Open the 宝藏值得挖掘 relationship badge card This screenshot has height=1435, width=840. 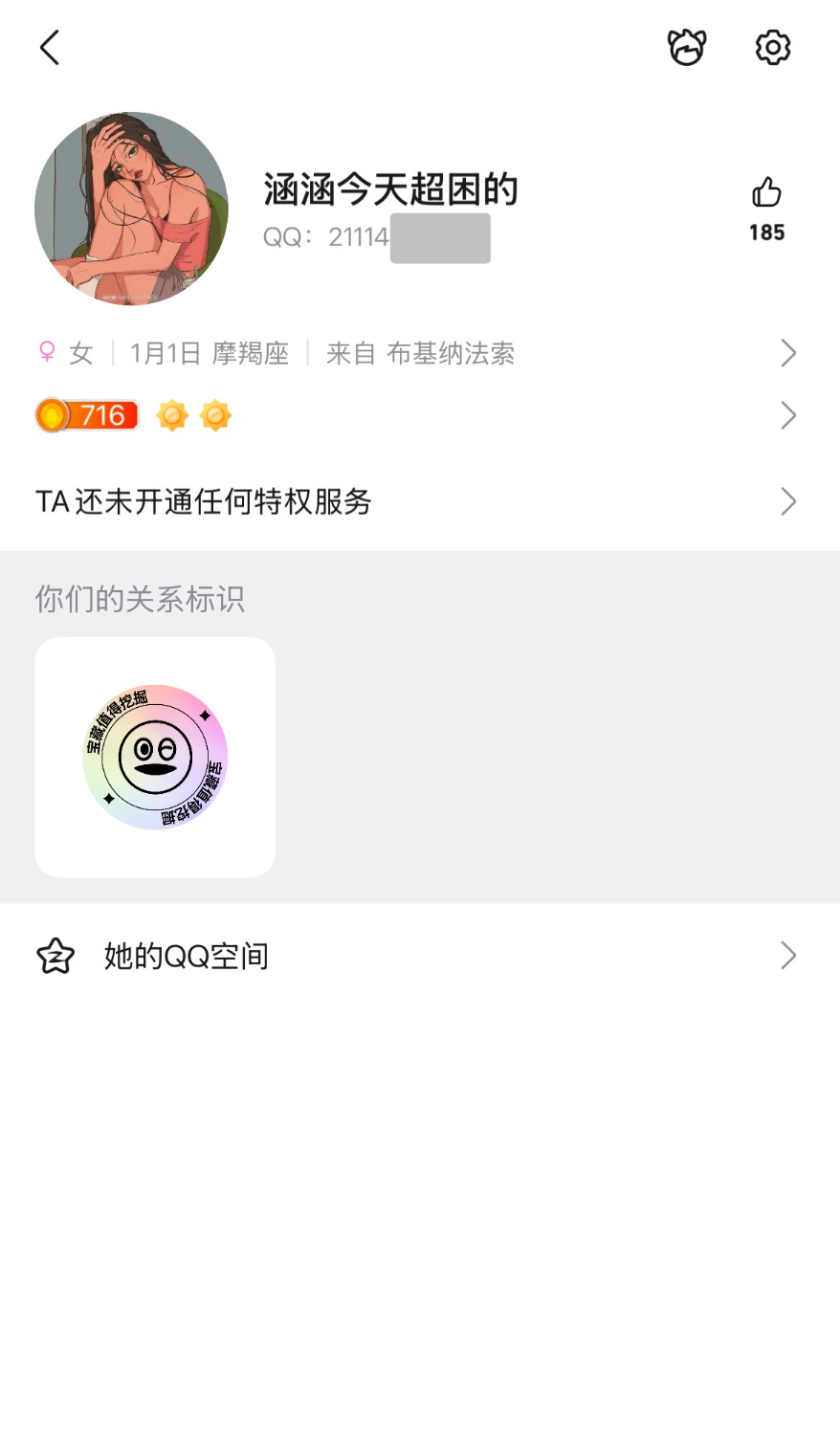[x=155, y=757]
